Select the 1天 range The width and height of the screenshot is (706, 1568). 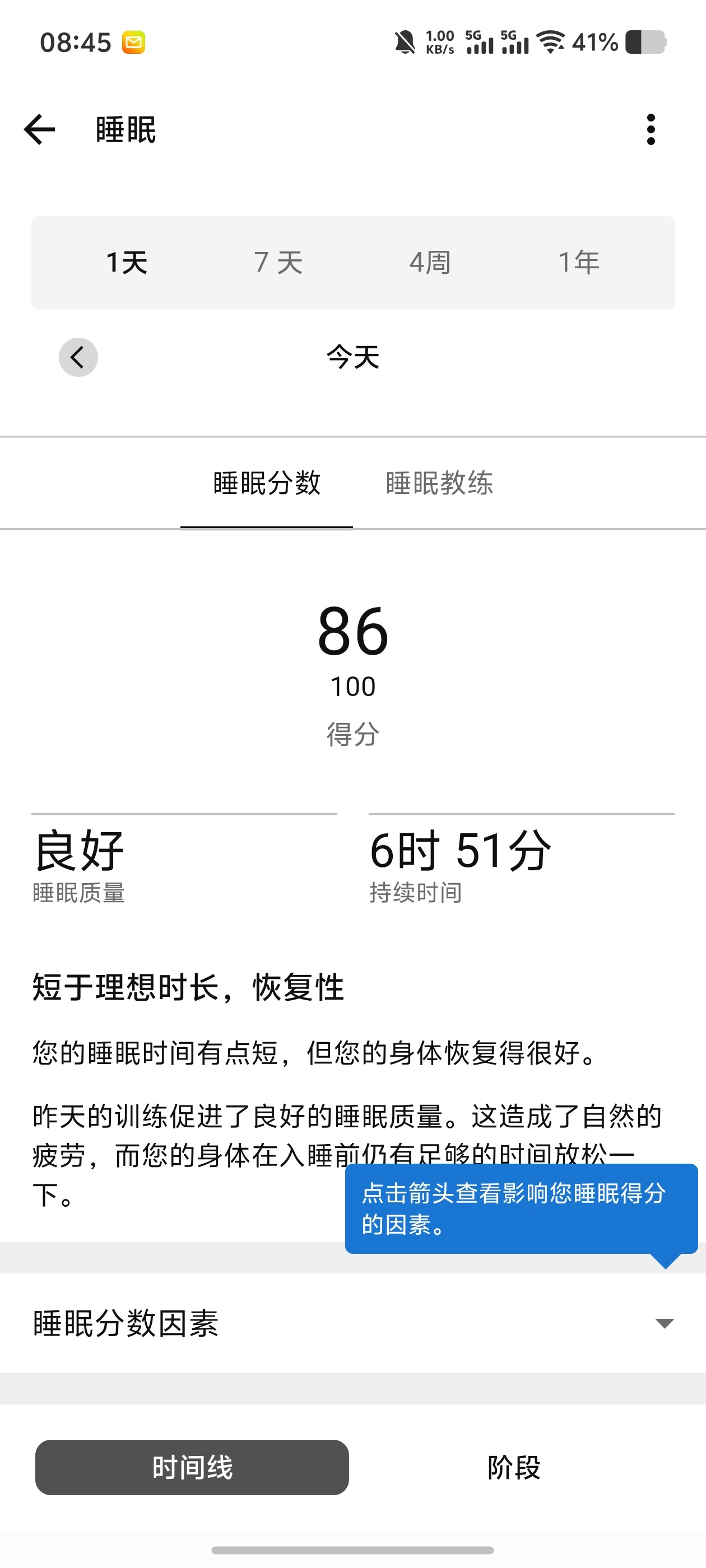coord(127,262)
